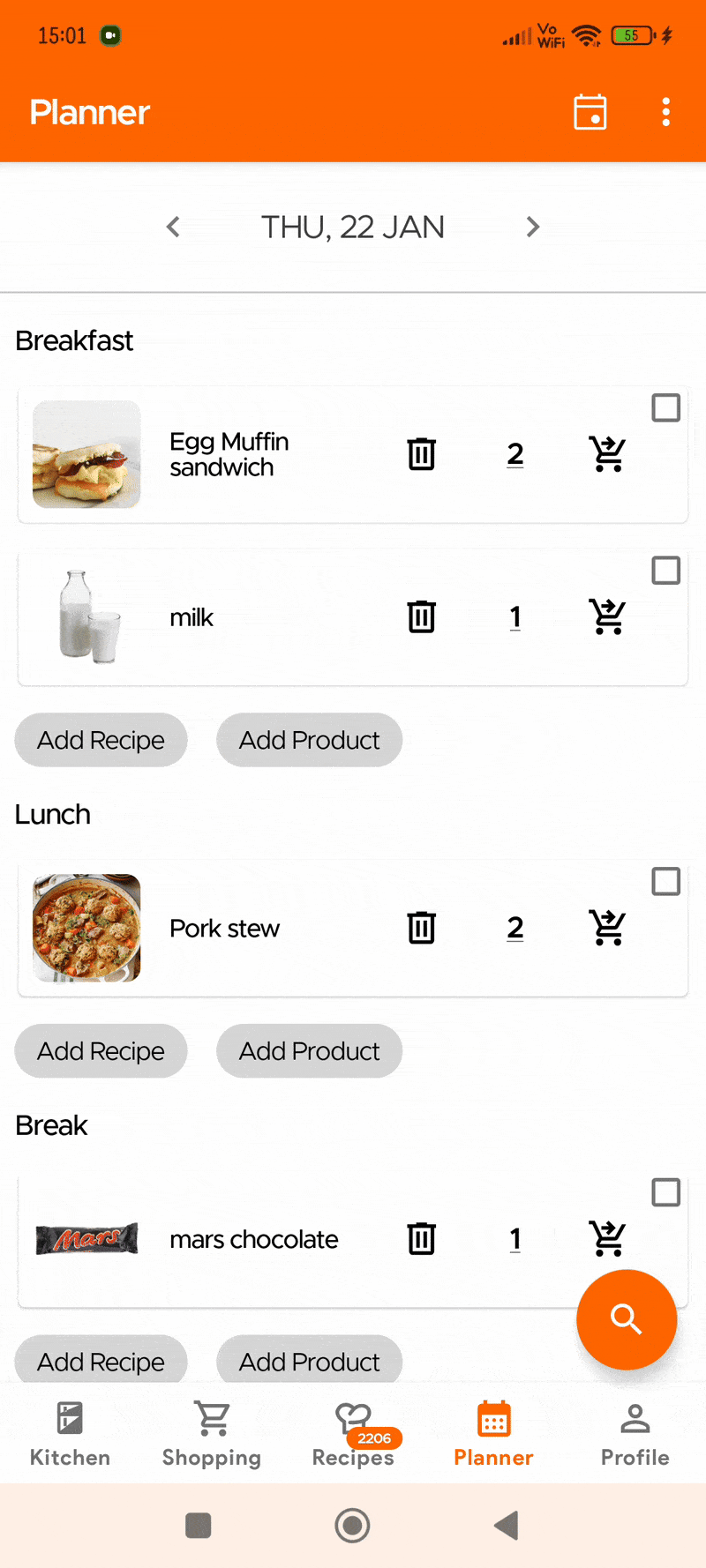Add milk ingredients to shopping cart
Screen dimensions: 706x1568
607,617
